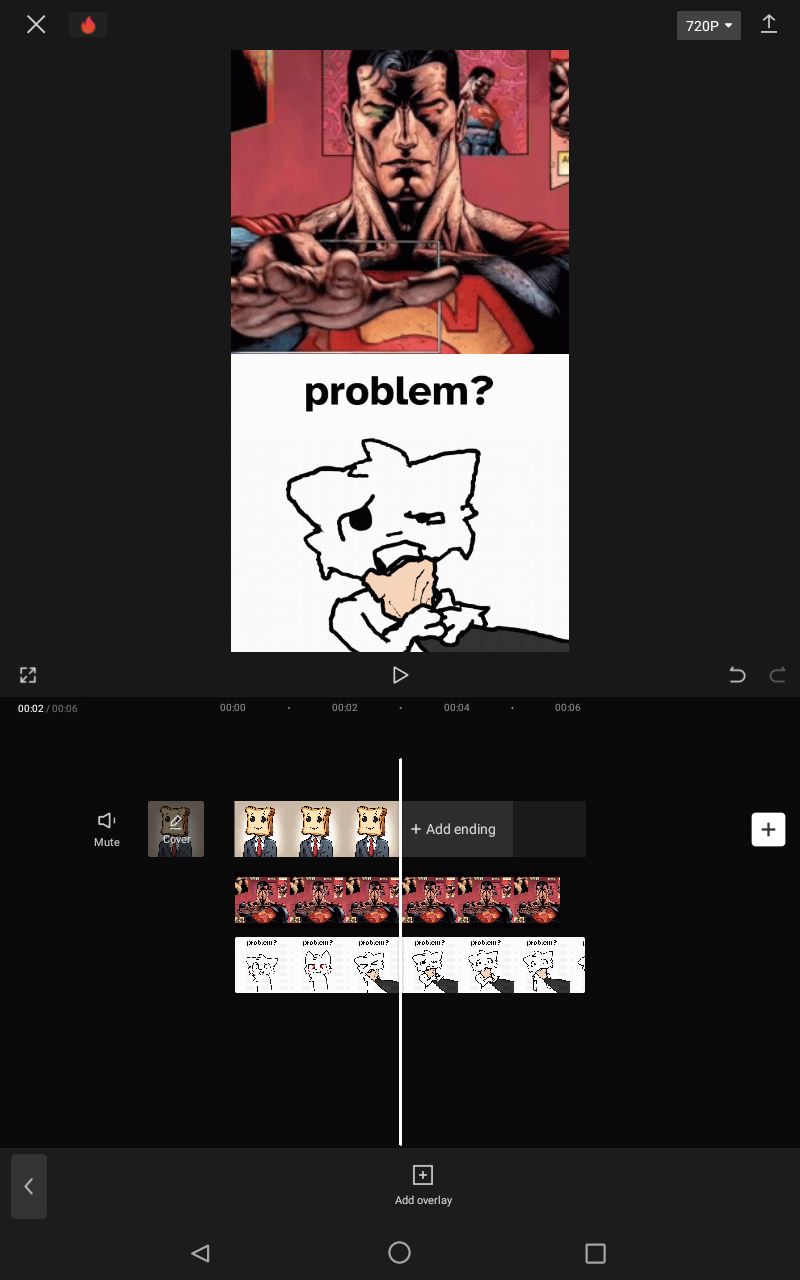This screenshot has height=1280, width=800.
Task: Undo the last edit
Action: pos(737,675)
